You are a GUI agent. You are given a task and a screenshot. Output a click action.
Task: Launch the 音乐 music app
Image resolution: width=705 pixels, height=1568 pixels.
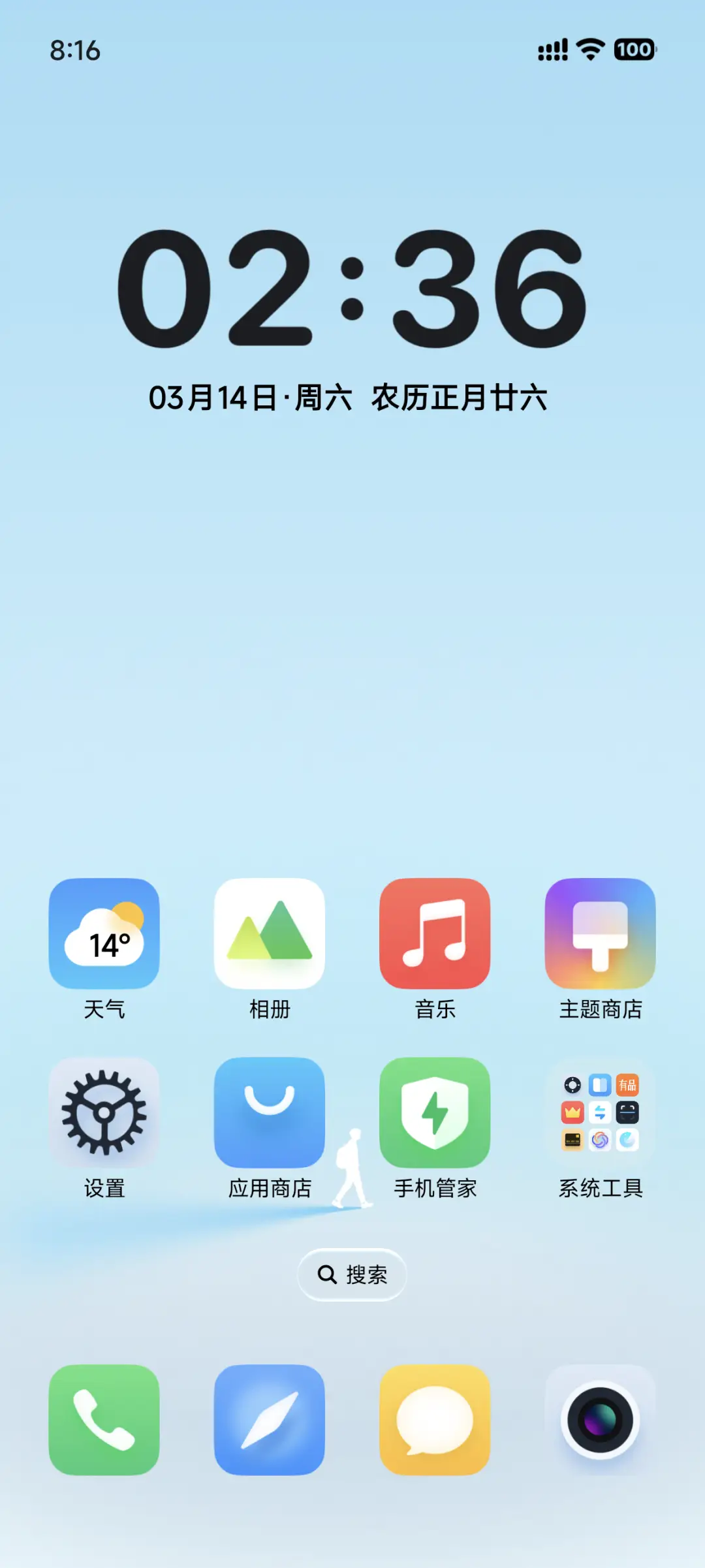coord(435,935)
